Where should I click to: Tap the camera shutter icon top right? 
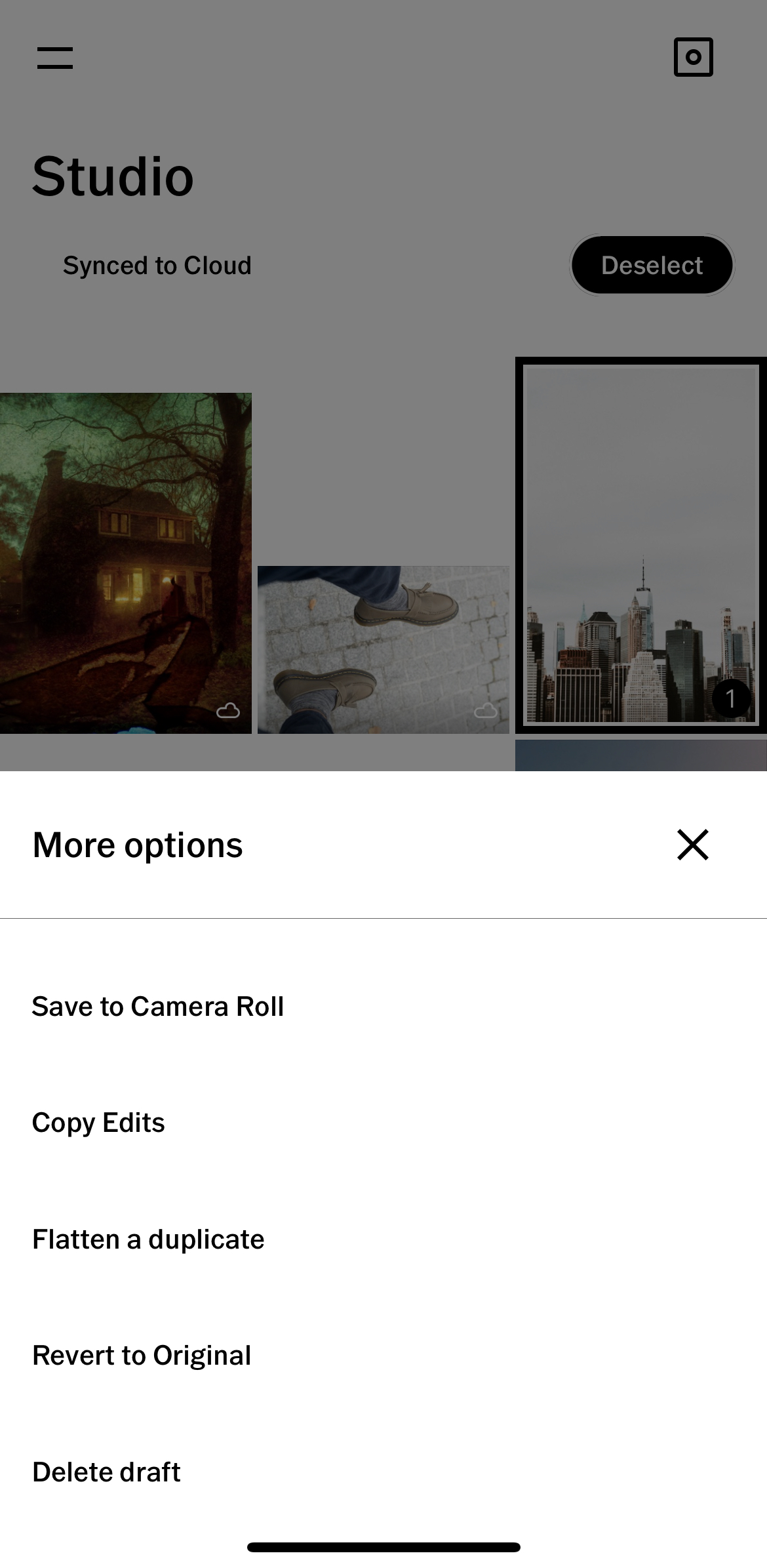[x=692, y=58]
